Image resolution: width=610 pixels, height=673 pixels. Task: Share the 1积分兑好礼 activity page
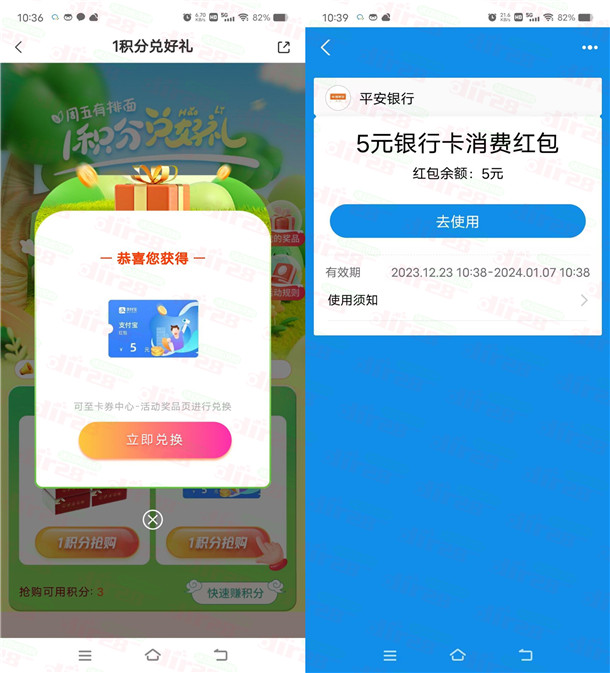tap(284, 47)
